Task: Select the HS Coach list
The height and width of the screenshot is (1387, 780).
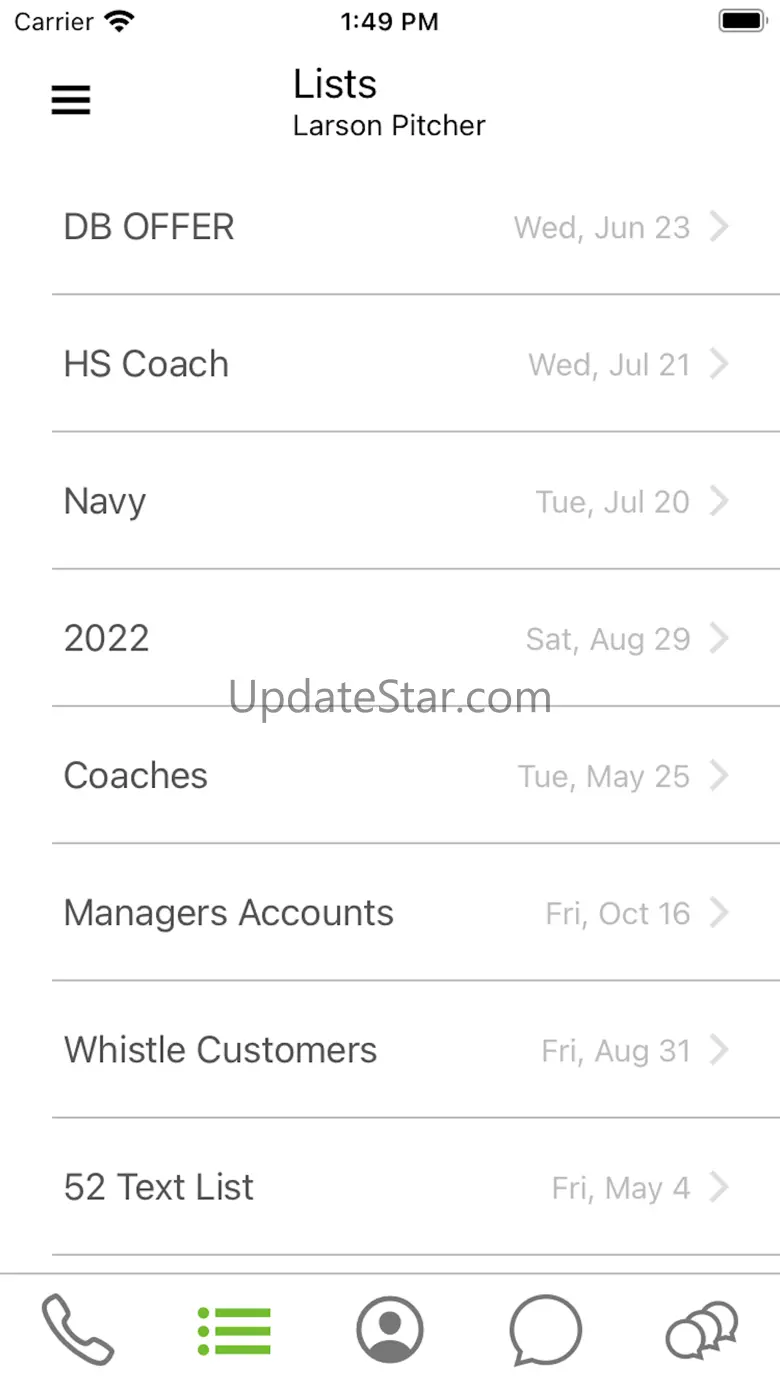Action: (390, 364)
